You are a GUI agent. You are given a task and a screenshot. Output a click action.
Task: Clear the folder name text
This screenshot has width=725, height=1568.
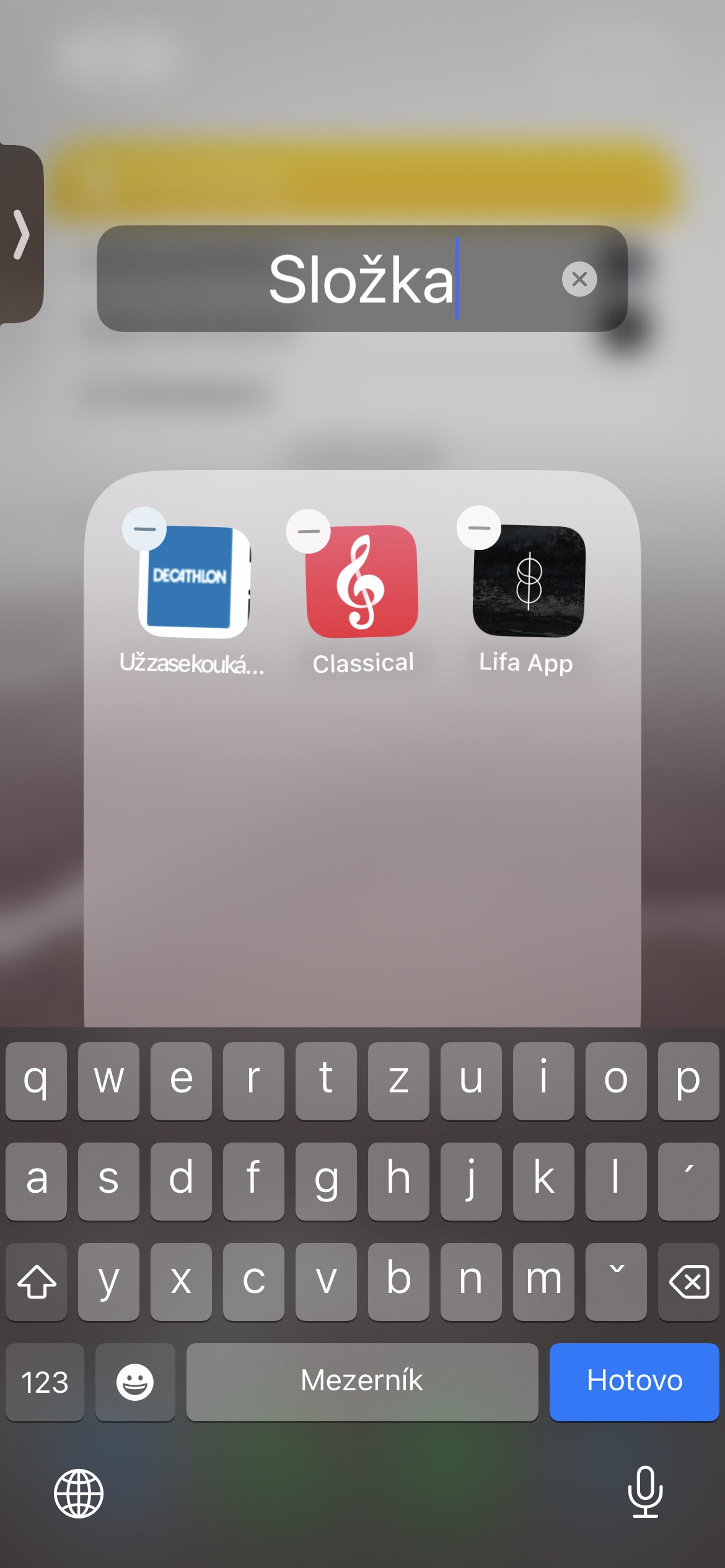579,279
